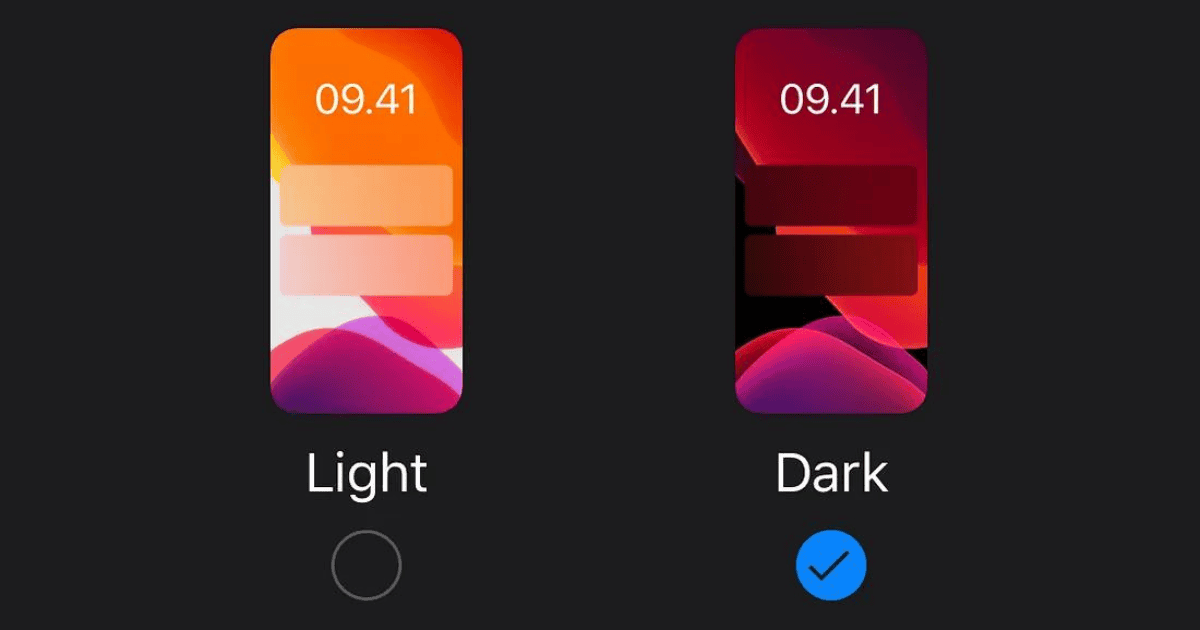Screen dimensions: 1200x630
Task: Choose the Light mode phone preview
Action: pyautogui.click(x=366, y=220)
